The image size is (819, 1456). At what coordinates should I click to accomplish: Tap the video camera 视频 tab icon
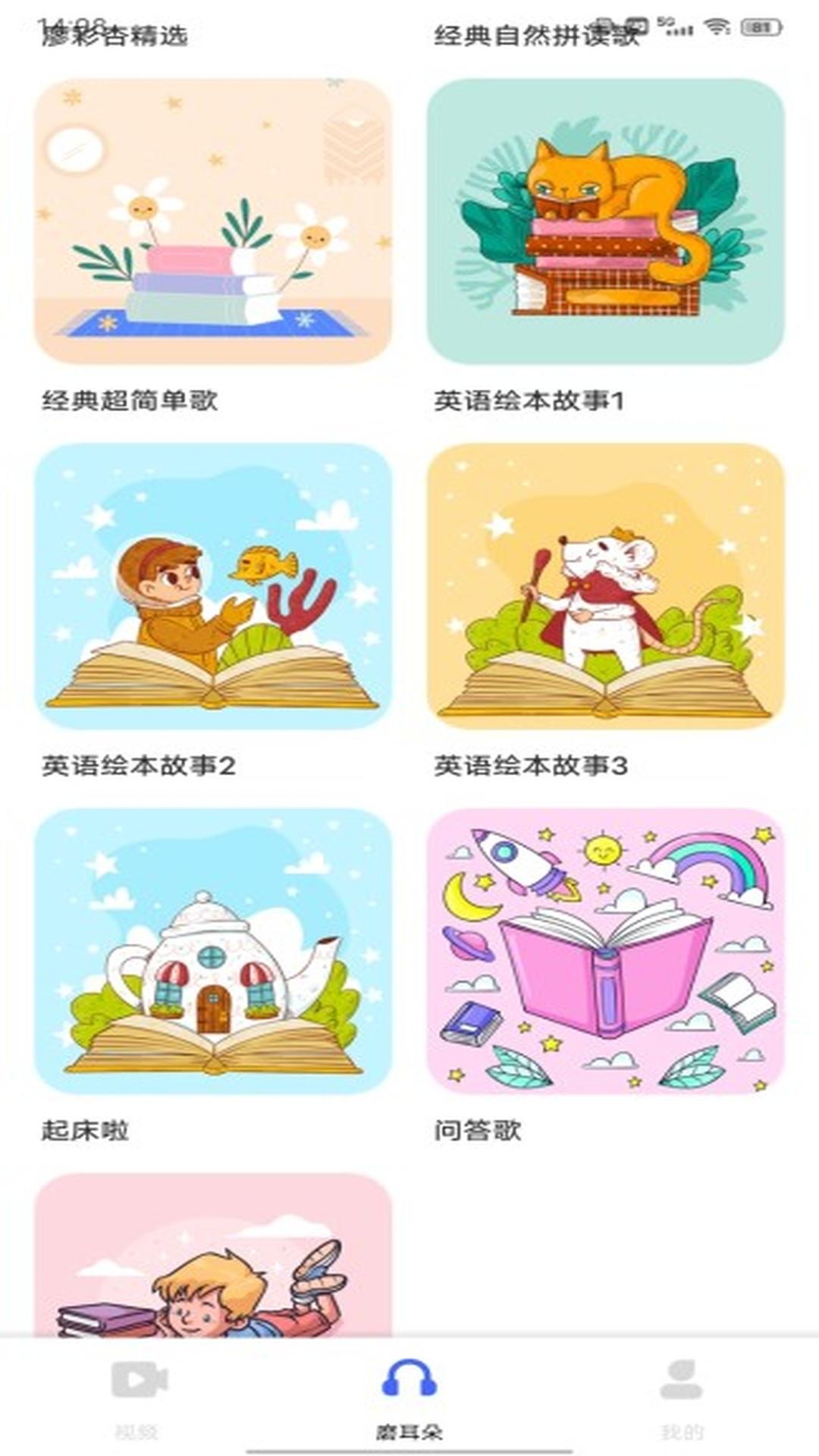click(137, 1380)
